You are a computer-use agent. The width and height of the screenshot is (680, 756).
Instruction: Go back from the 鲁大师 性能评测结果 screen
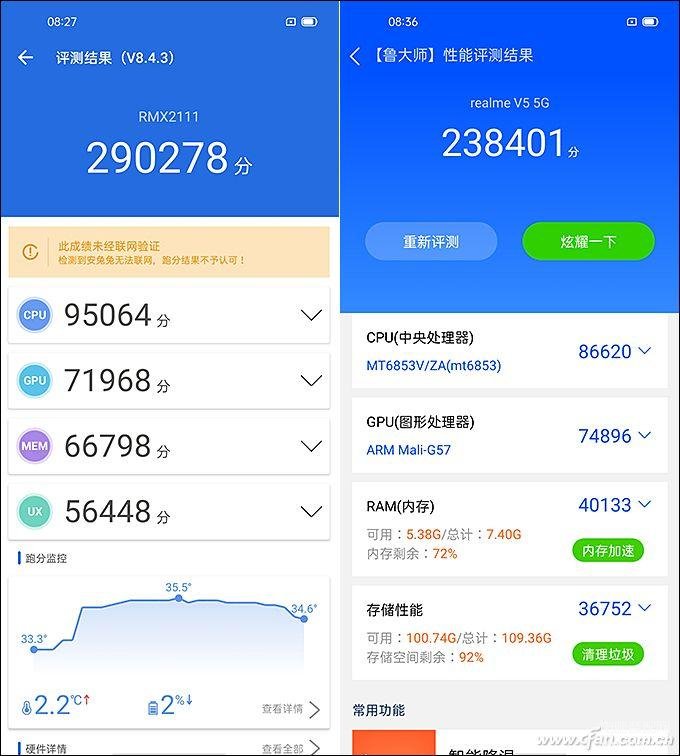coord(355,56)
